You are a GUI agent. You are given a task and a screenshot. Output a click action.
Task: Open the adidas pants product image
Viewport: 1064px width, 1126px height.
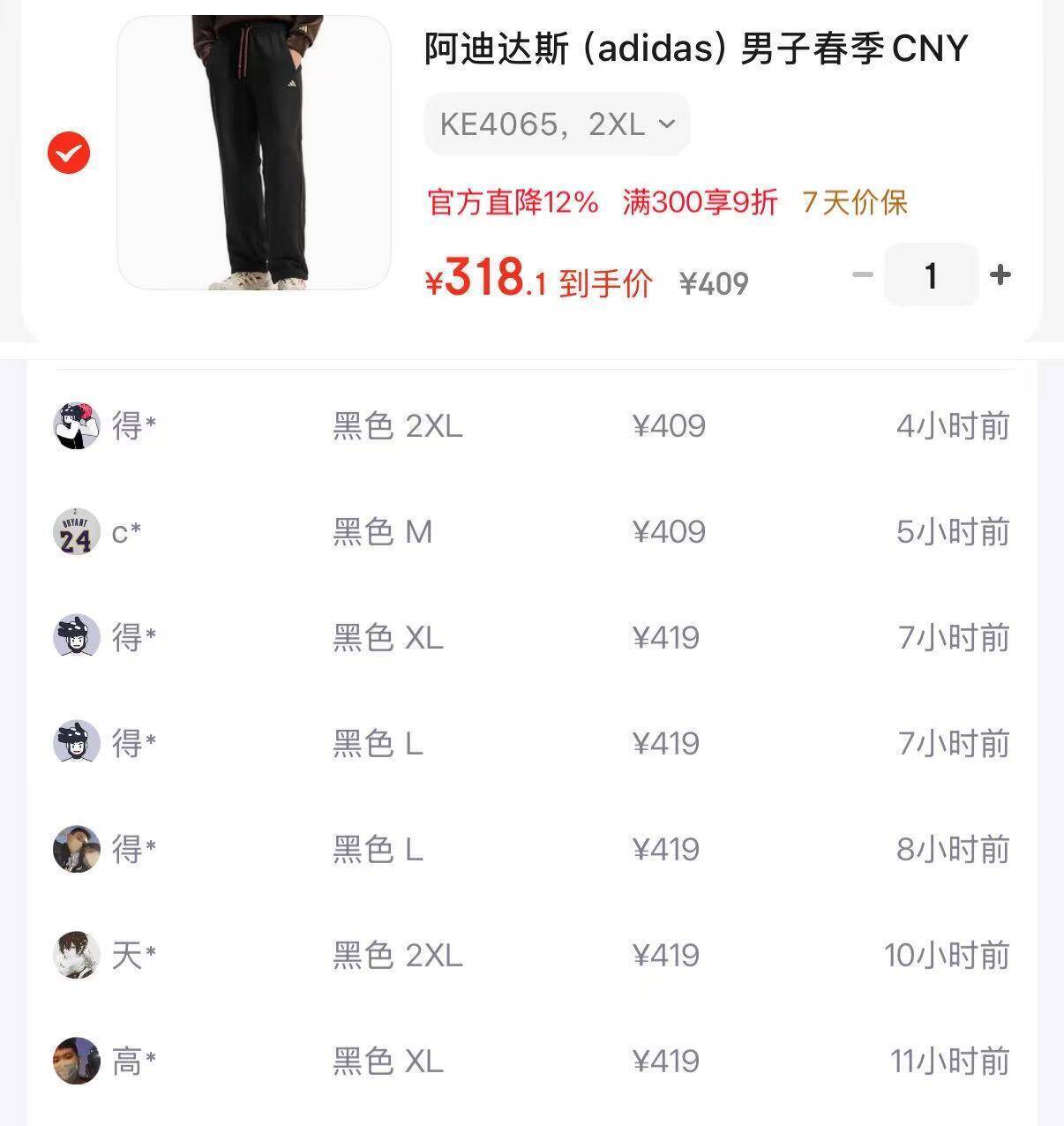pyautogui.click(x=254, y=153)
